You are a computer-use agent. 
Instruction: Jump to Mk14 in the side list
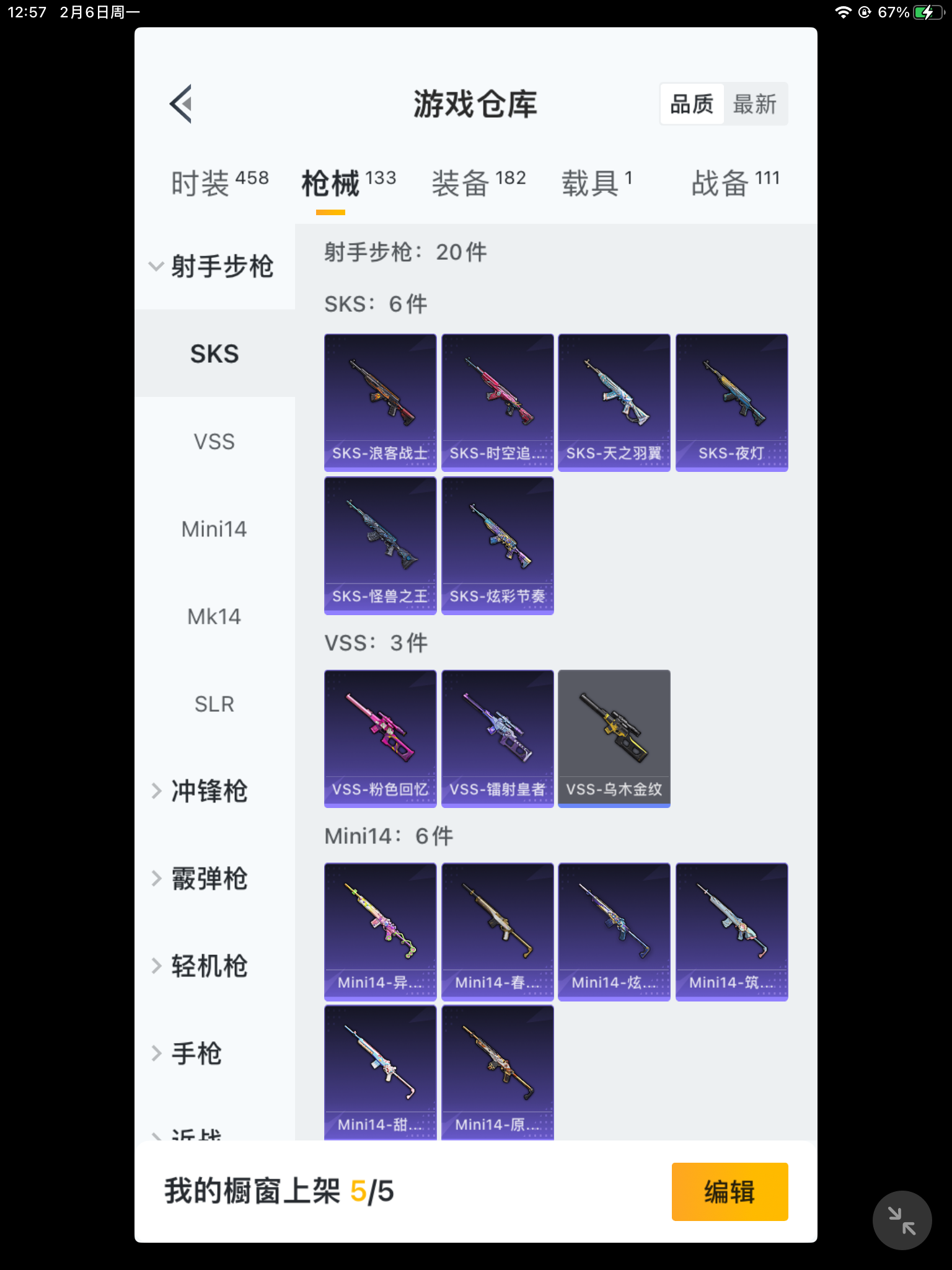[x=214, y=616]
